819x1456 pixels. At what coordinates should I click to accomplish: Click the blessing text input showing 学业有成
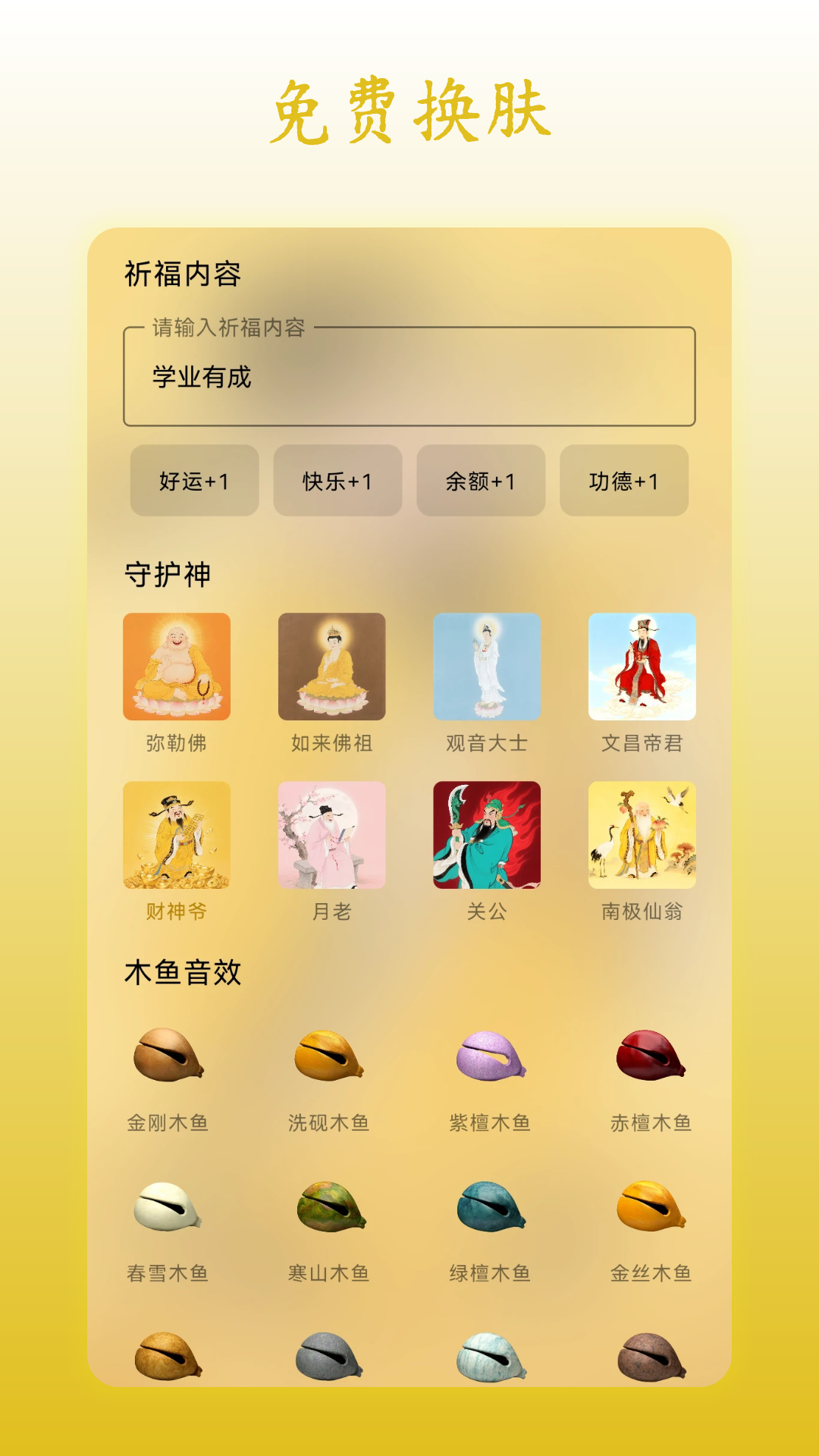[409, 377]
